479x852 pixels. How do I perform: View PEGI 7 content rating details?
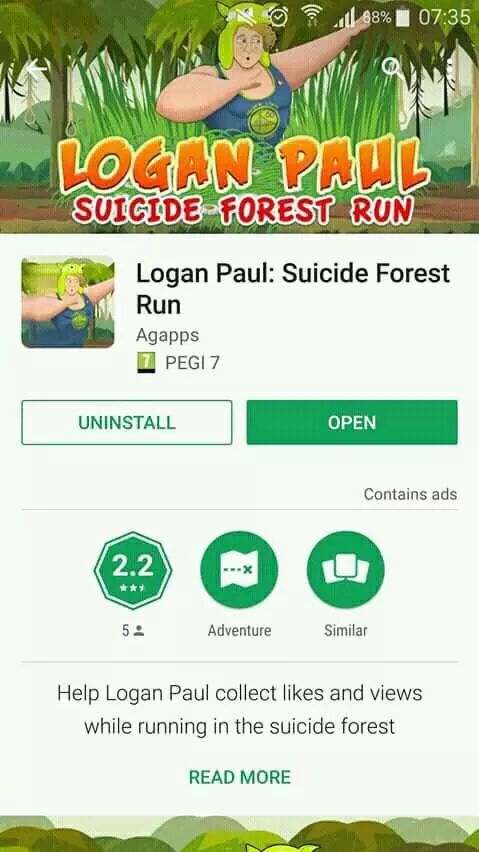178,362
